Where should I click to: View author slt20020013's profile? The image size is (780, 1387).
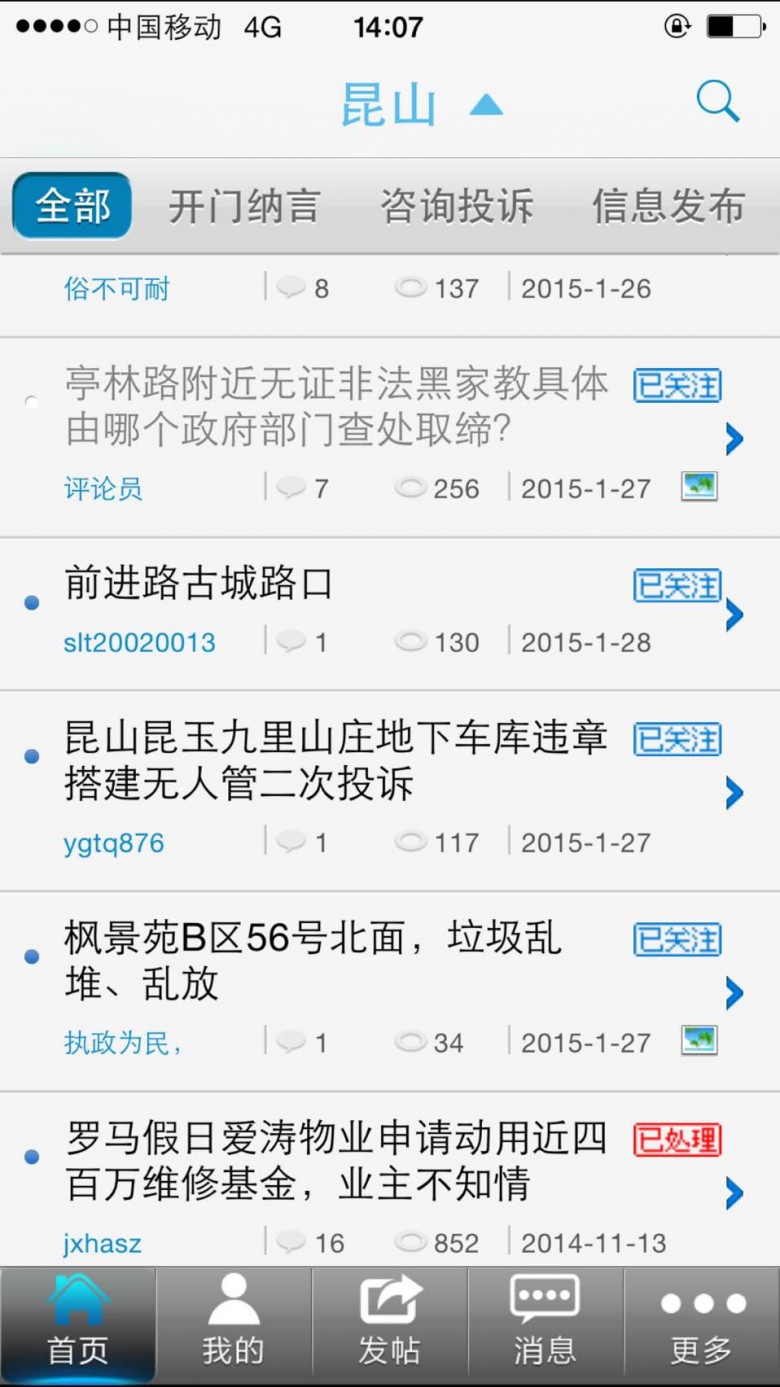pos(139,642)
